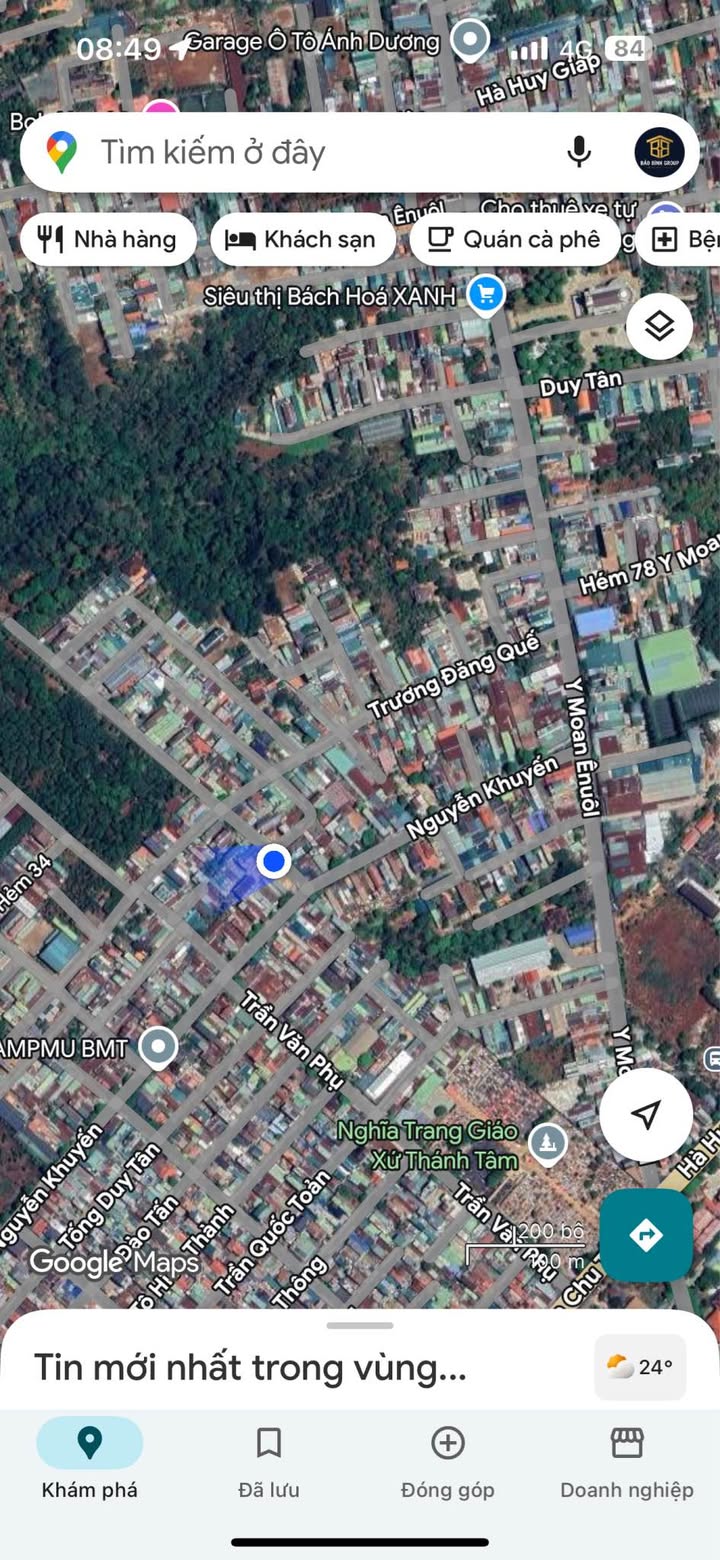Filter map by "Khách sạn"

pos(302,240)
